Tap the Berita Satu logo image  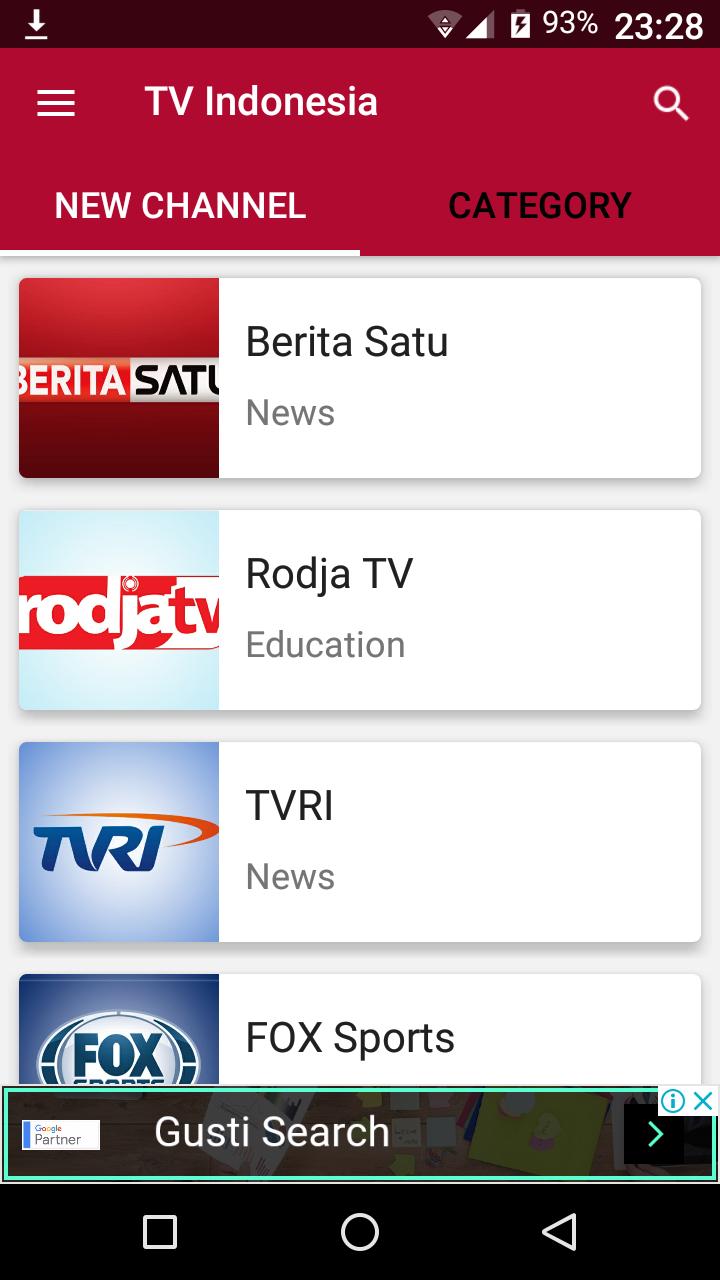(x=118, y=377)
